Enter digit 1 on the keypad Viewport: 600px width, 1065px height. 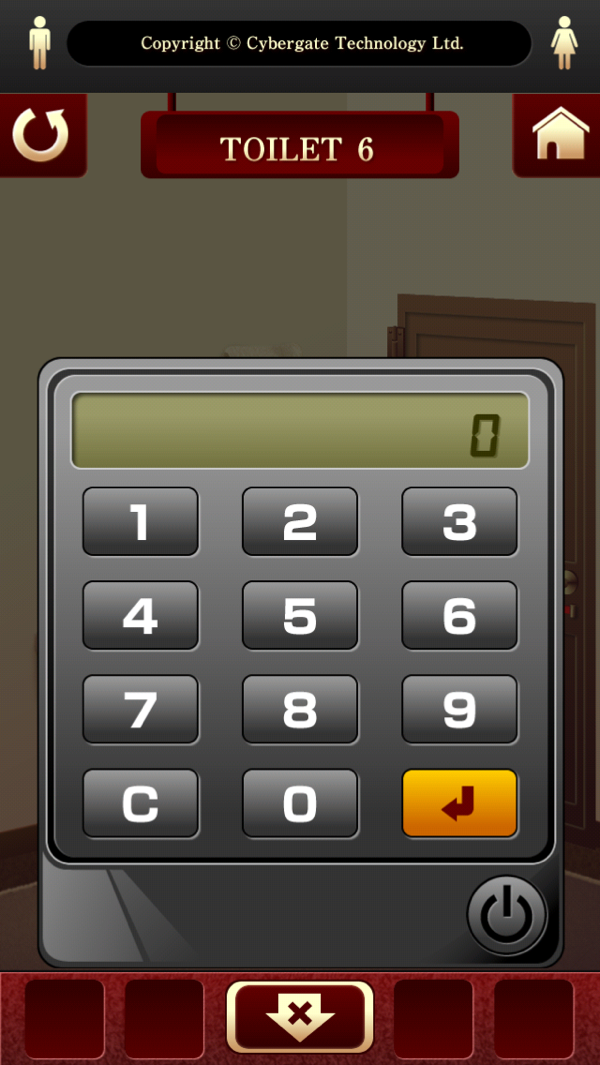coord(140,521)
